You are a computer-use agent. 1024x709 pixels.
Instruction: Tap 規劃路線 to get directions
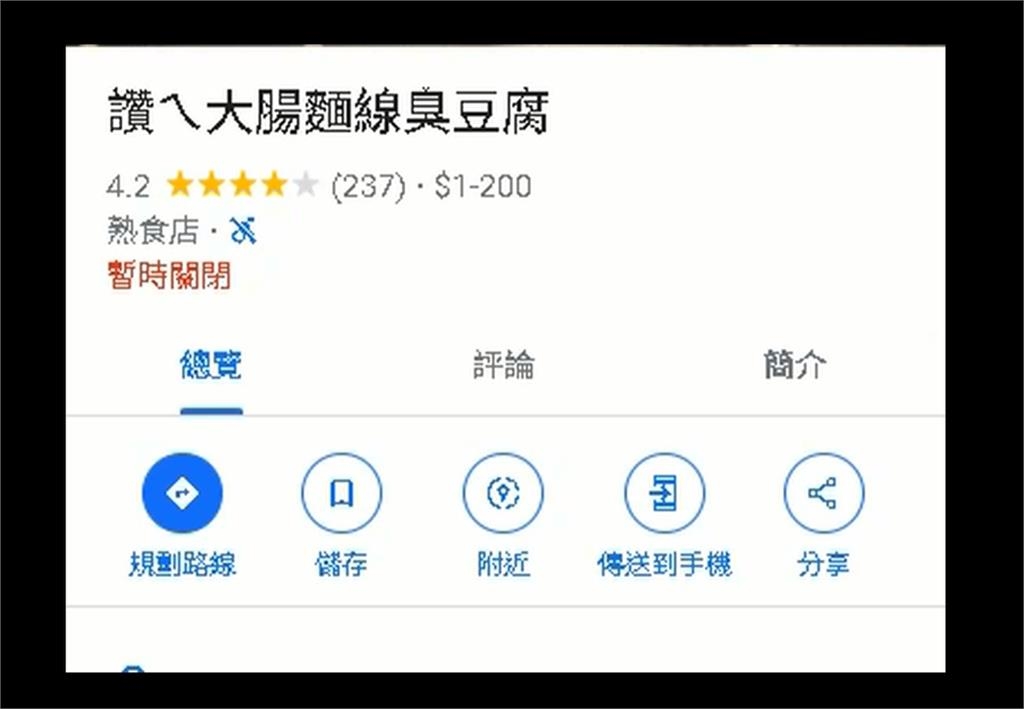coord(182,493)
